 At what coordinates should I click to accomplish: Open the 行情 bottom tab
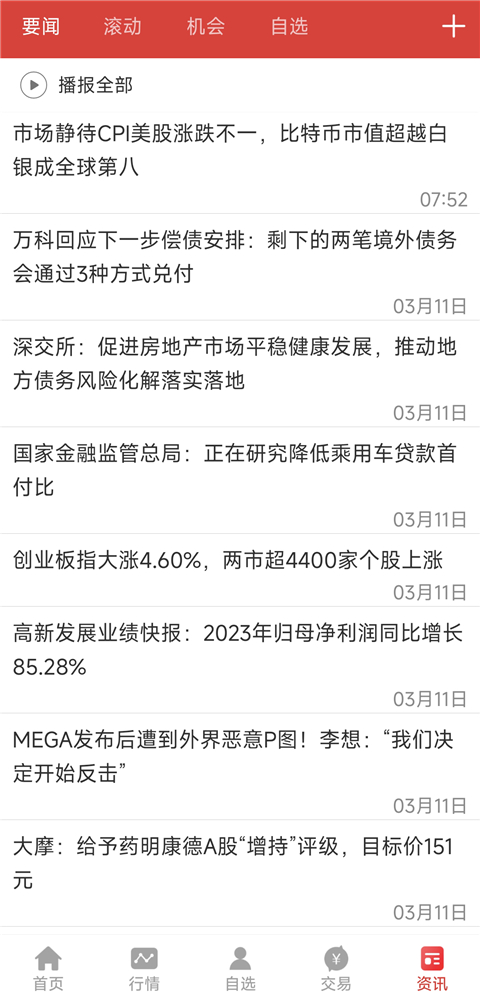coord(144,968)
